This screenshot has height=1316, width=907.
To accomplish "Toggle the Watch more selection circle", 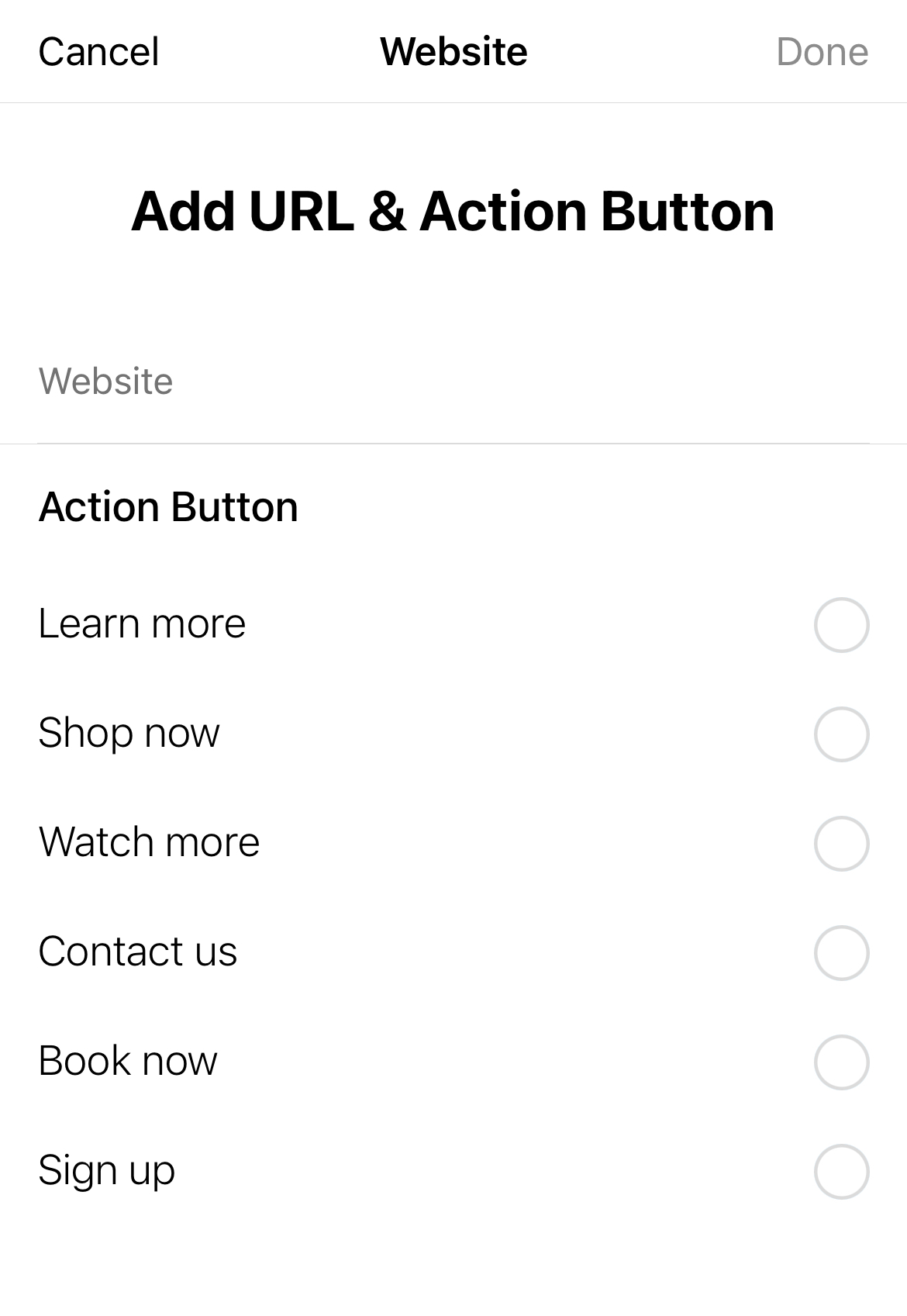I will (x=841, y=842).
